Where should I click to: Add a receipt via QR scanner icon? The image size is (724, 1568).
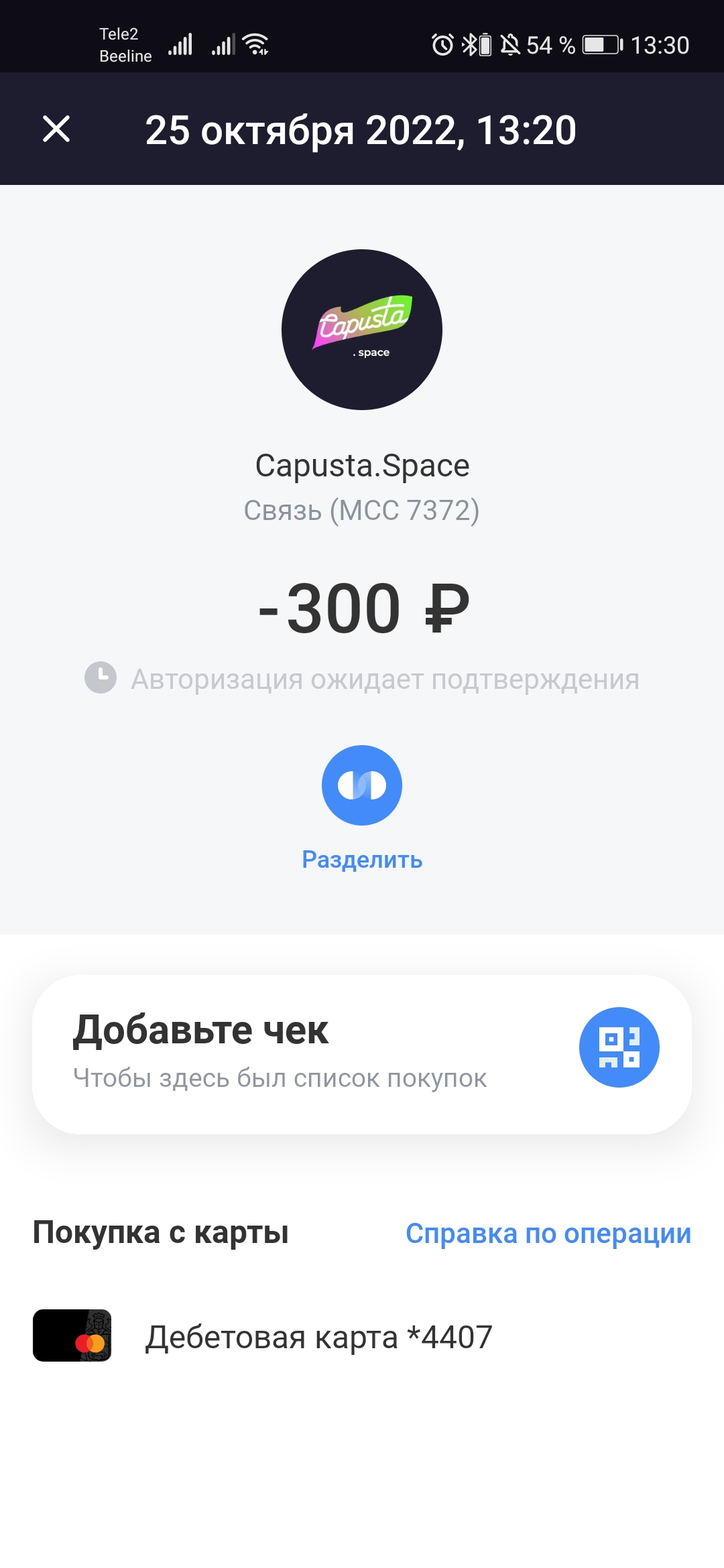[x=619, y=1047]
